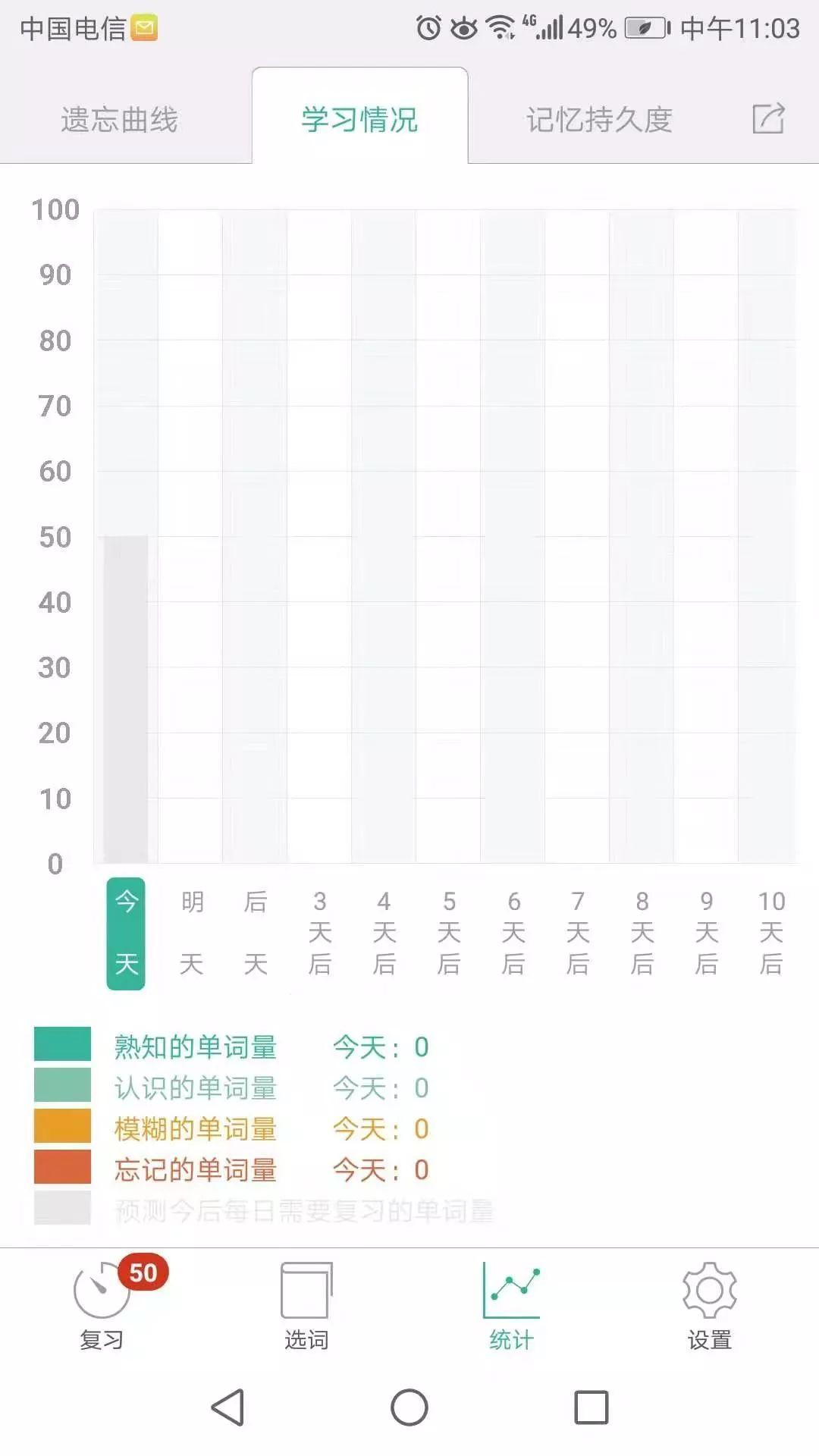
Task: Open 设置 settings
Action: pos(710,1306)
